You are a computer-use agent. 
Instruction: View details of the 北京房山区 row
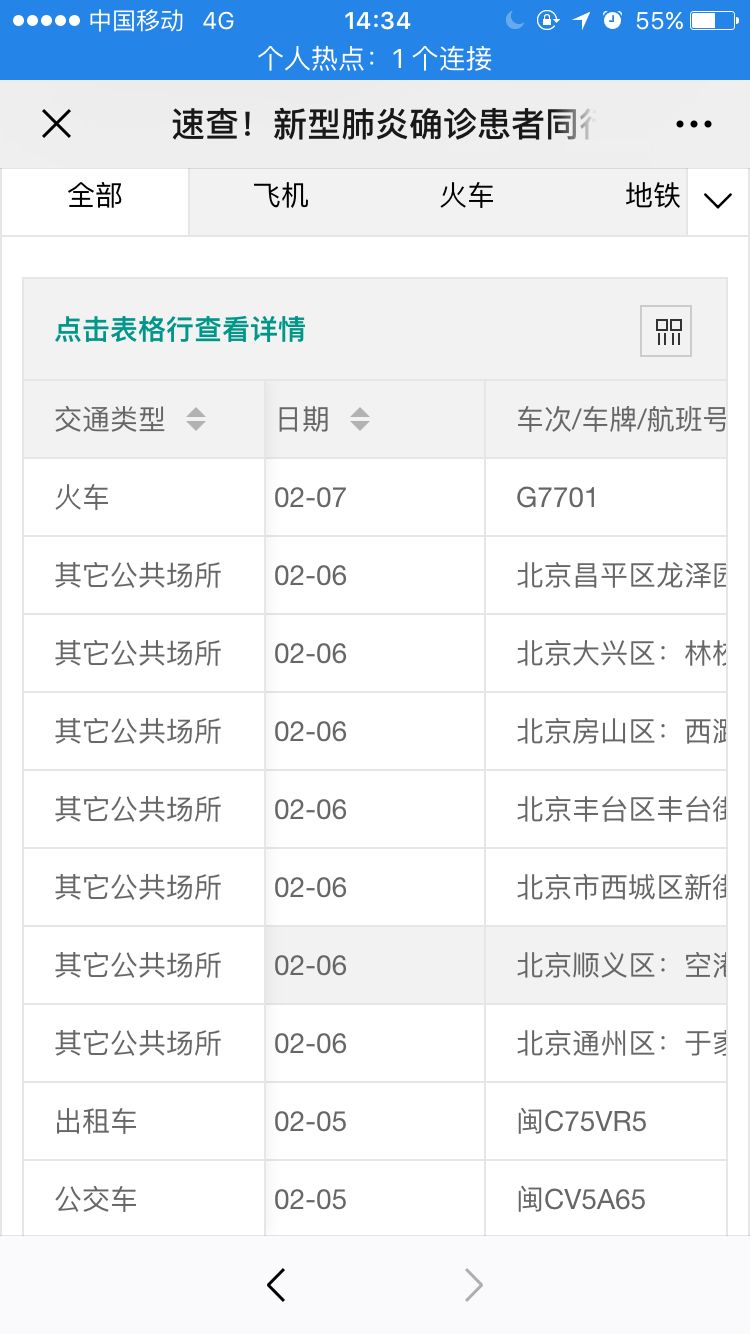[375, 731]
